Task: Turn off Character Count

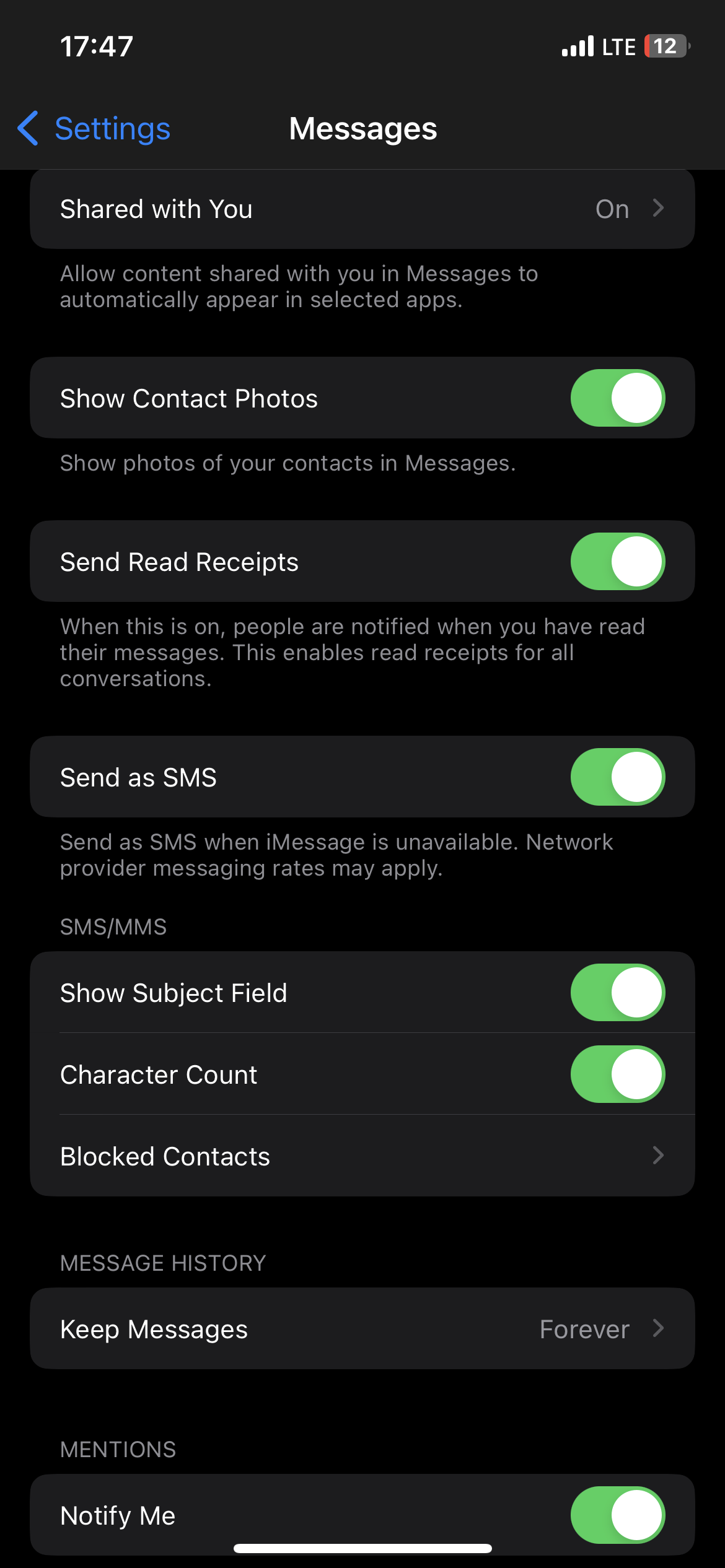Action: 617,1074
